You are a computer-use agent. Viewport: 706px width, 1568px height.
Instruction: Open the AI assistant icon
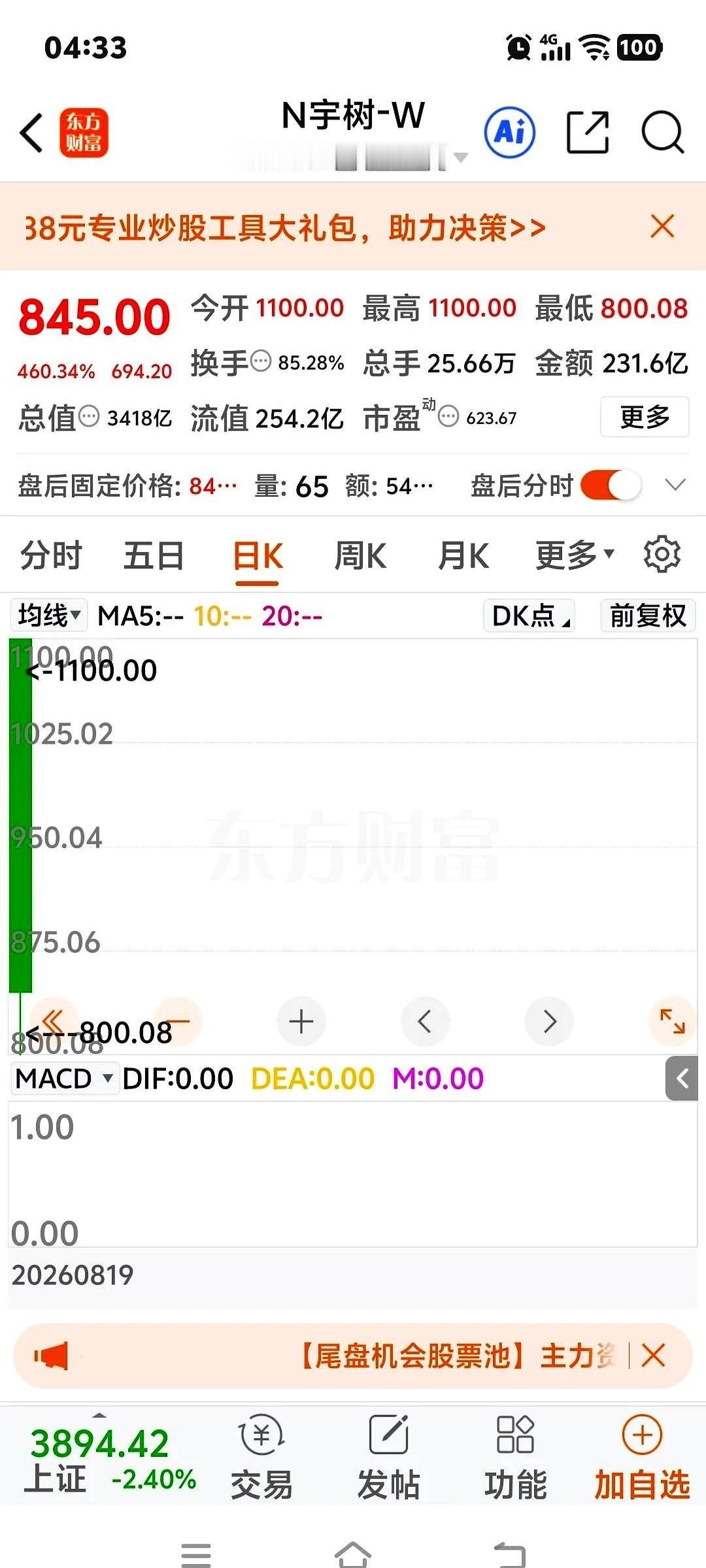[510, 133]
